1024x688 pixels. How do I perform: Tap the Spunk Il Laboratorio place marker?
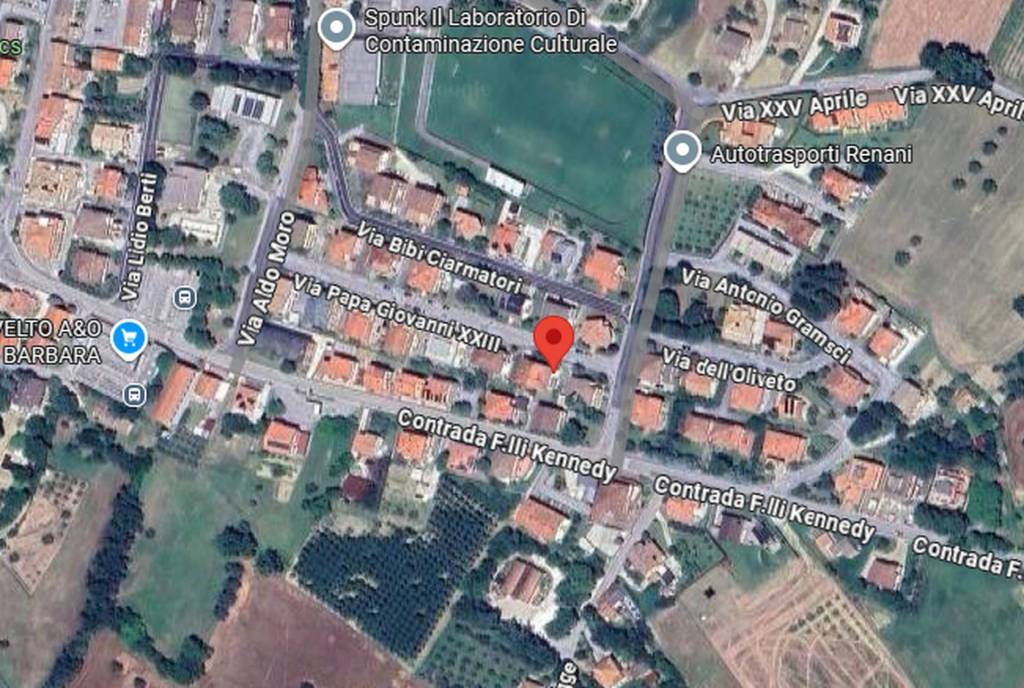point(336,28)
